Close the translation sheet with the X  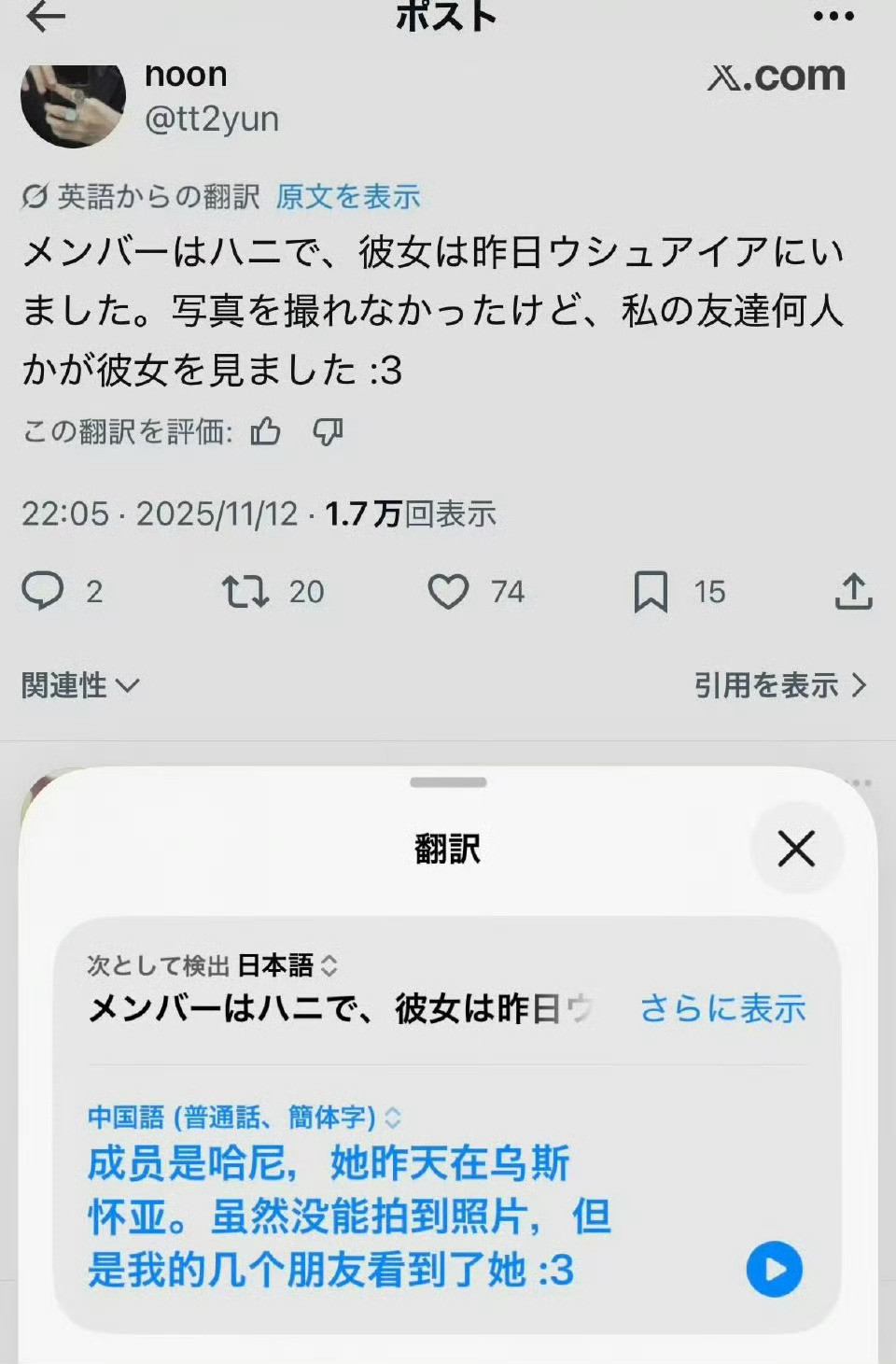[x=796, y=850]
